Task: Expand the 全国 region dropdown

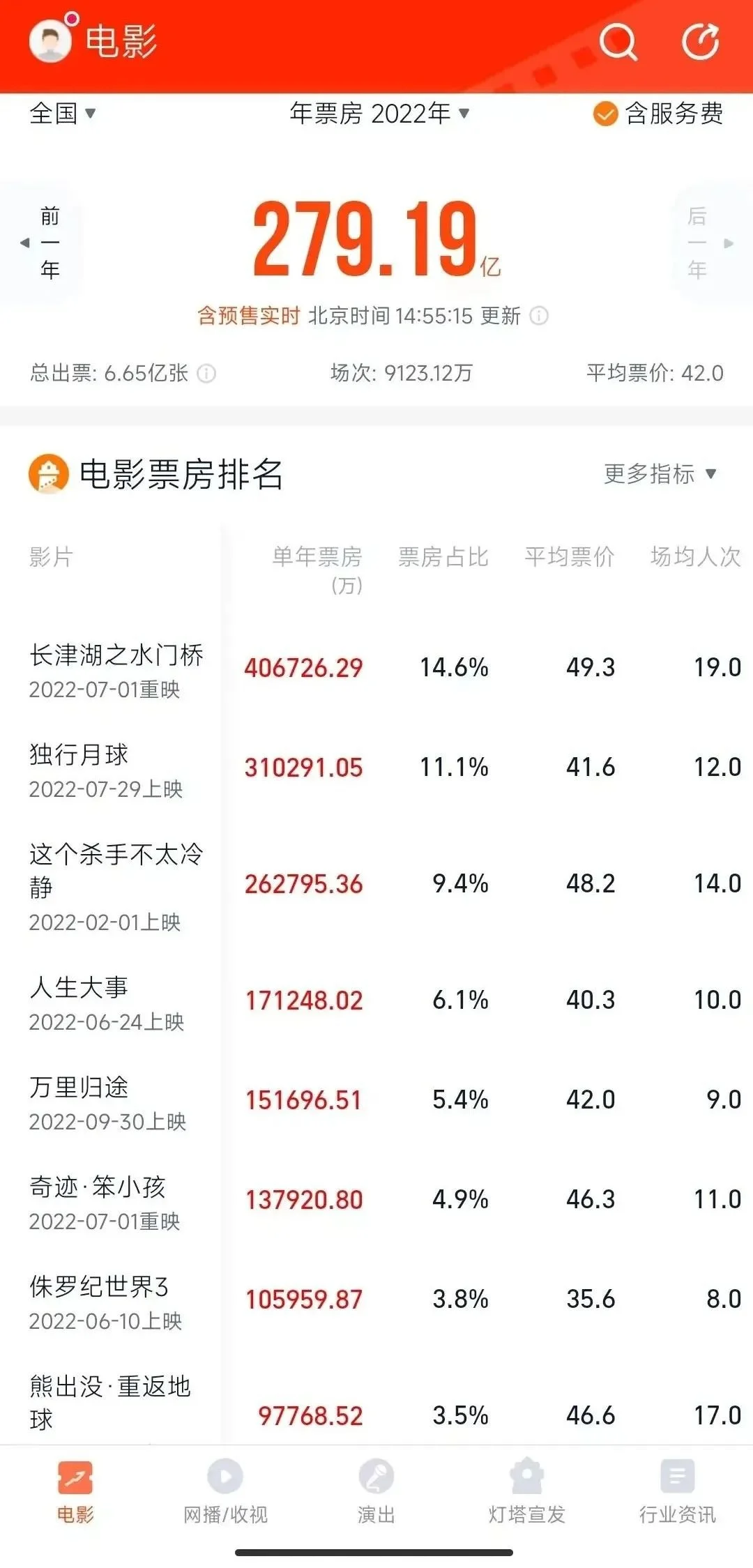Action: point(63,113)
